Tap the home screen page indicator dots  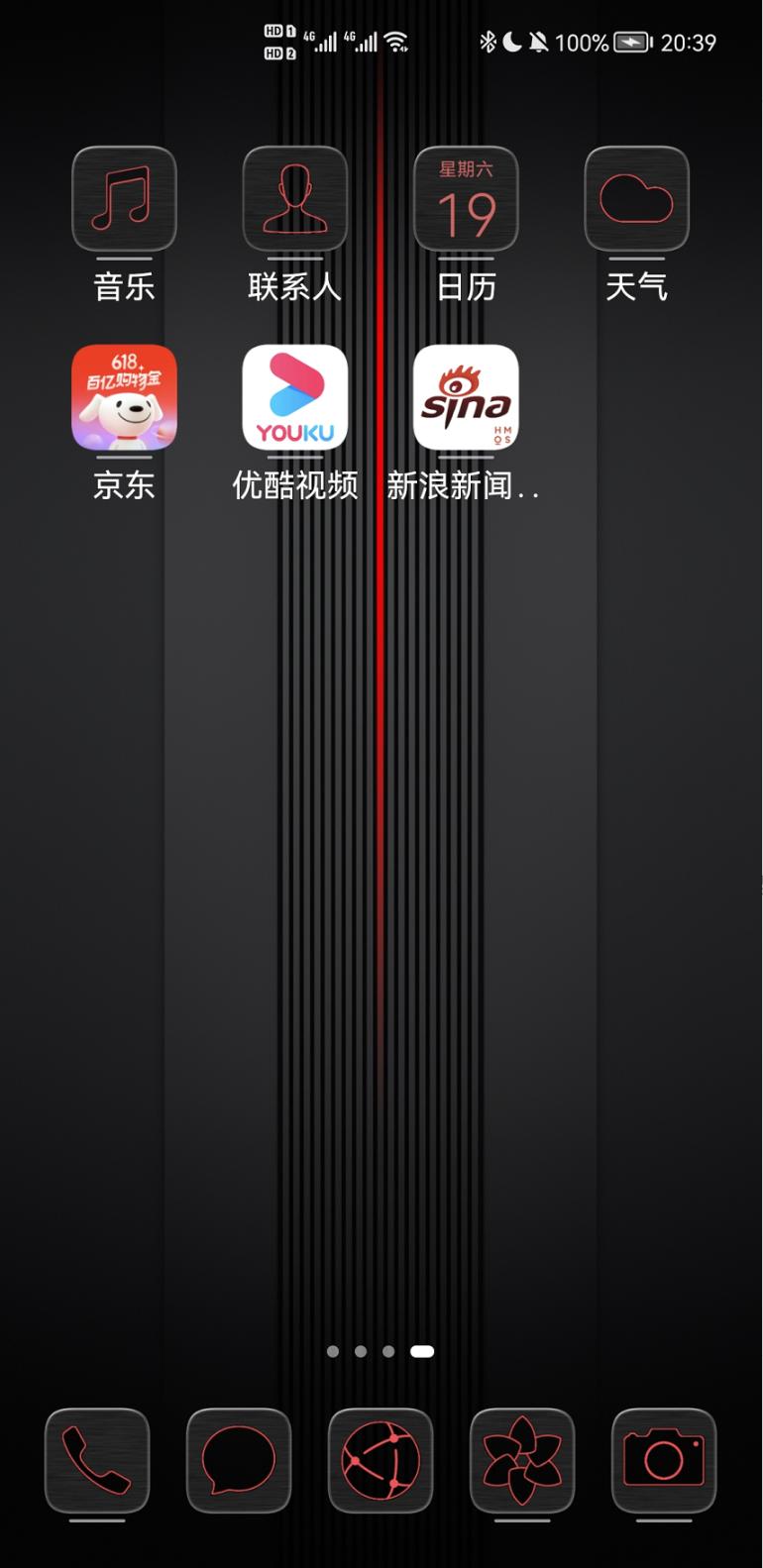click(x=381, y=1351)
